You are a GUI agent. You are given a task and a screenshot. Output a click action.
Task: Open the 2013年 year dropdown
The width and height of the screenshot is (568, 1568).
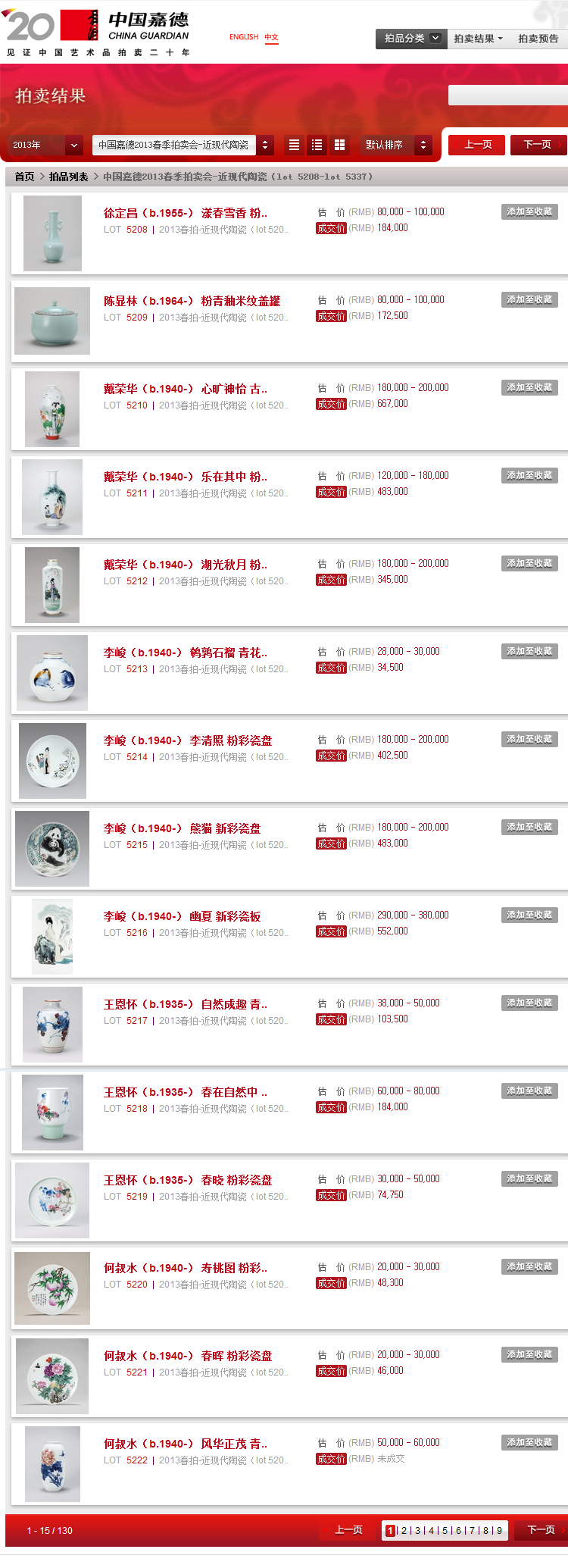click(42, 145)
